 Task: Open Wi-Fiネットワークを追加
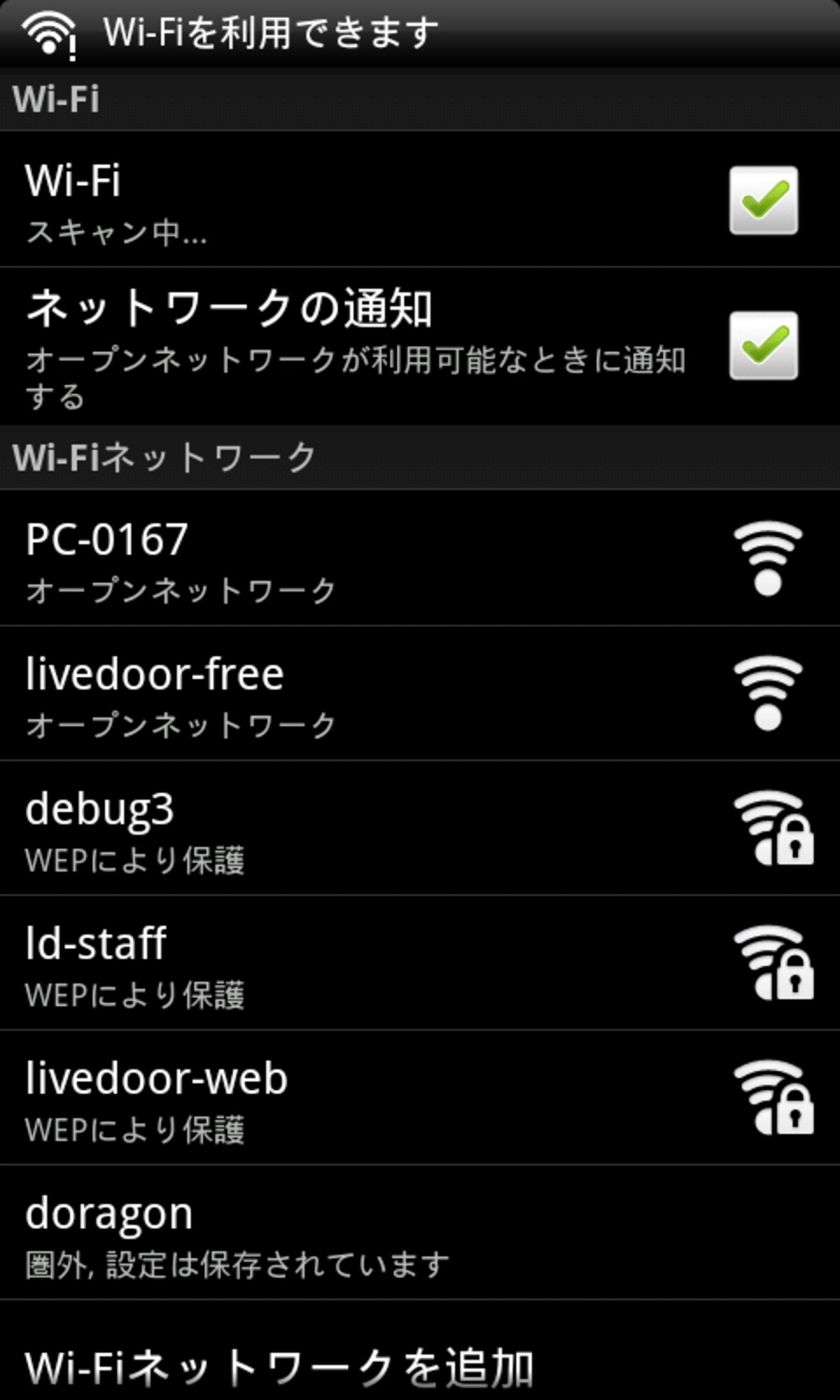click(420, 1351)
